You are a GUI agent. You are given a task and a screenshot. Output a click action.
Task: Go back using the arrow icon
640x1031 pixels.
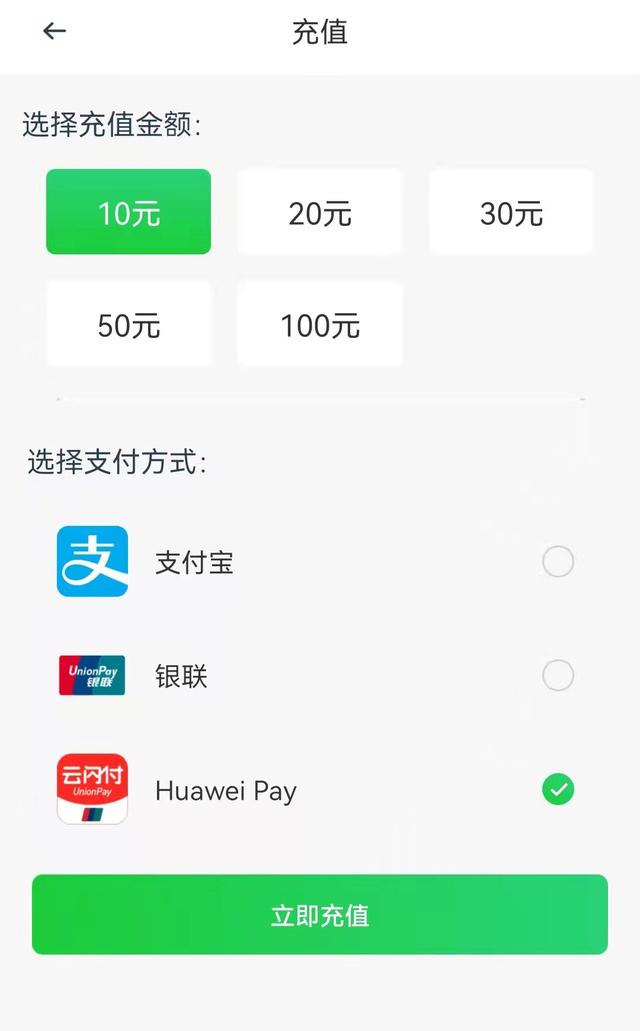54,32
